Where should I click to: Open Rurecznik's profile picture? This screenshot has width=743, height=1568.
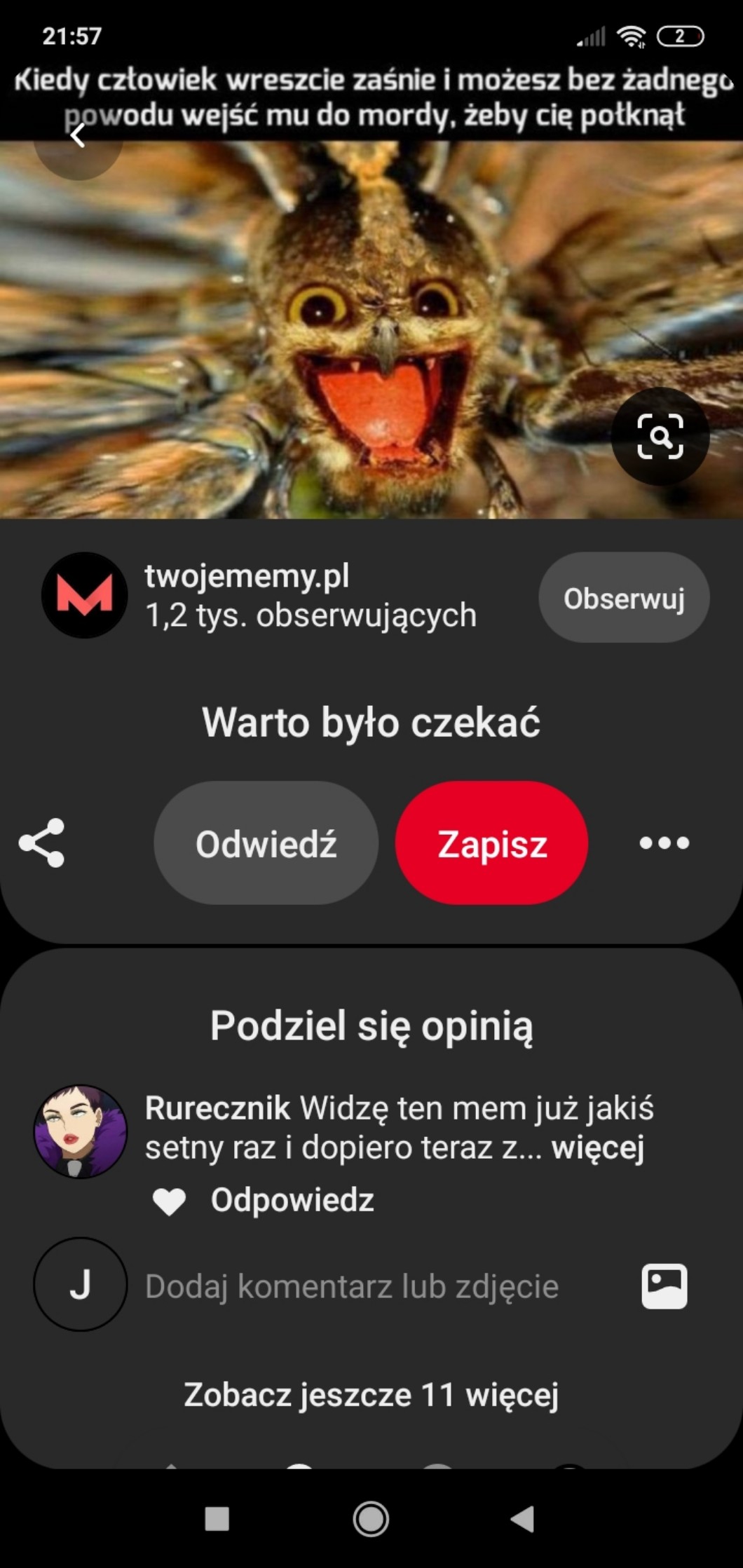[81, 1131]
